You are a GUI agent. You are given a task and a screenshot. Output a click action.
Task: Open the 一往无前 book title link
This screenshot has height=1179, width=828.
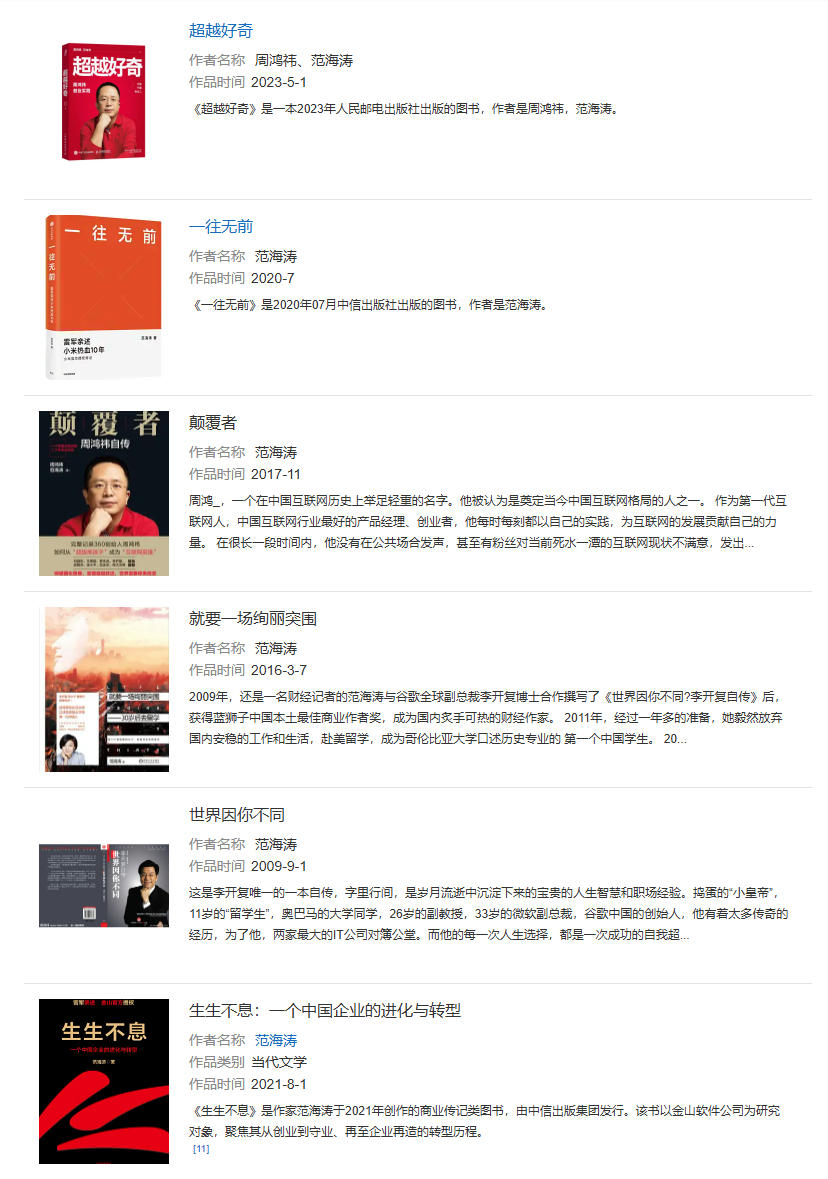(220, 227)
